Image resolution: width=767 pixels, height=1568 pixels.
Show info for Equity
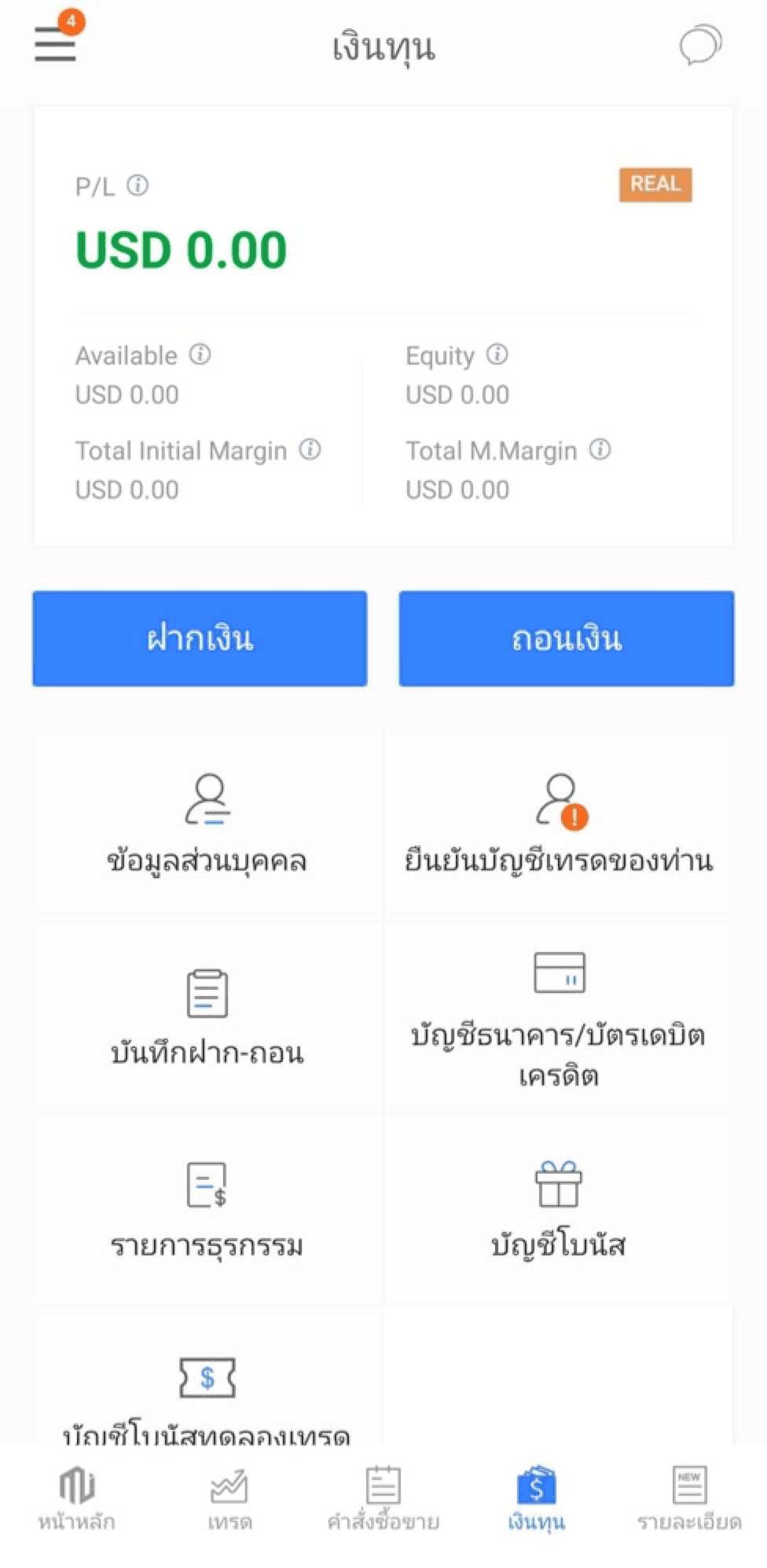497,354
